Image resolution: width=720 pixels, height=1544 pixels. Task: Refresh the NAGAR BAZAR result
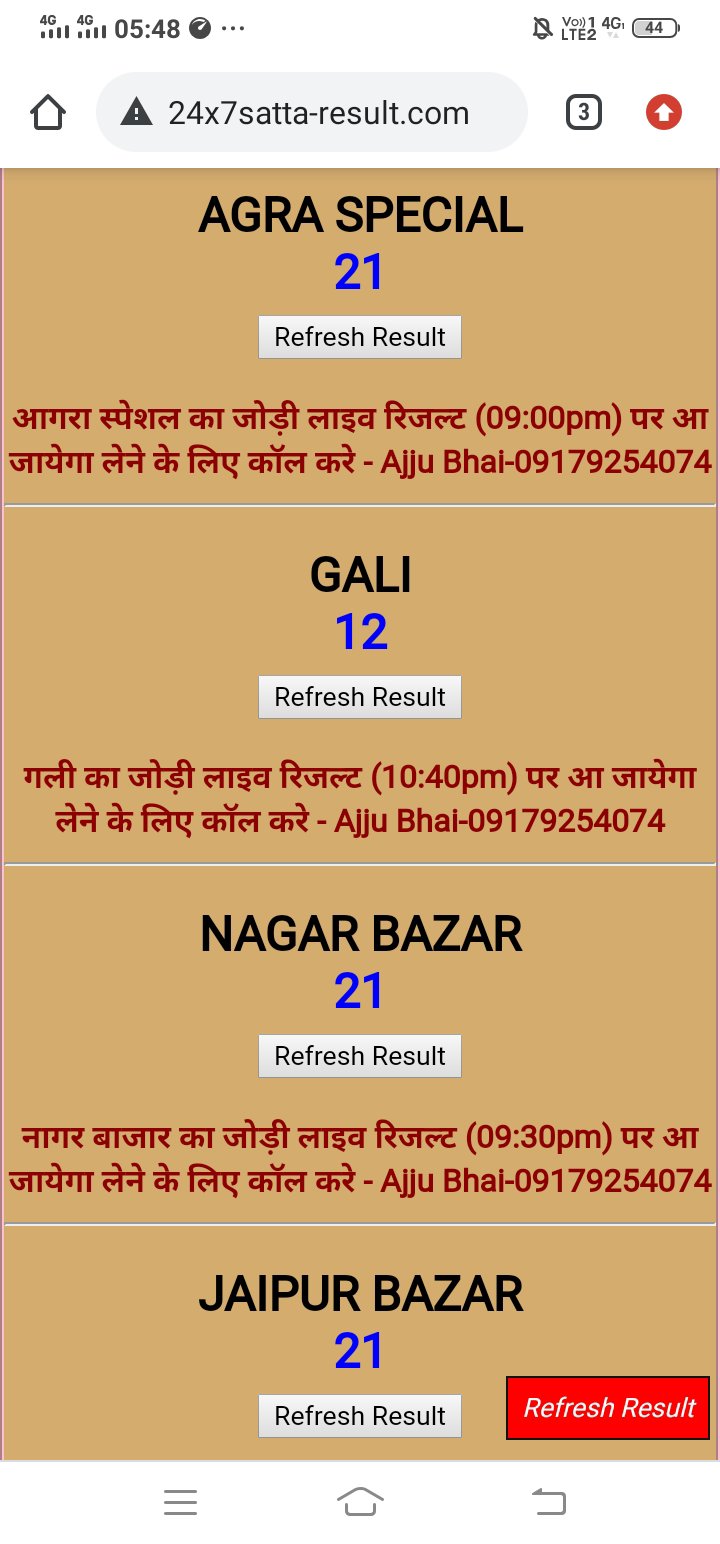[x=360, y=1056]
